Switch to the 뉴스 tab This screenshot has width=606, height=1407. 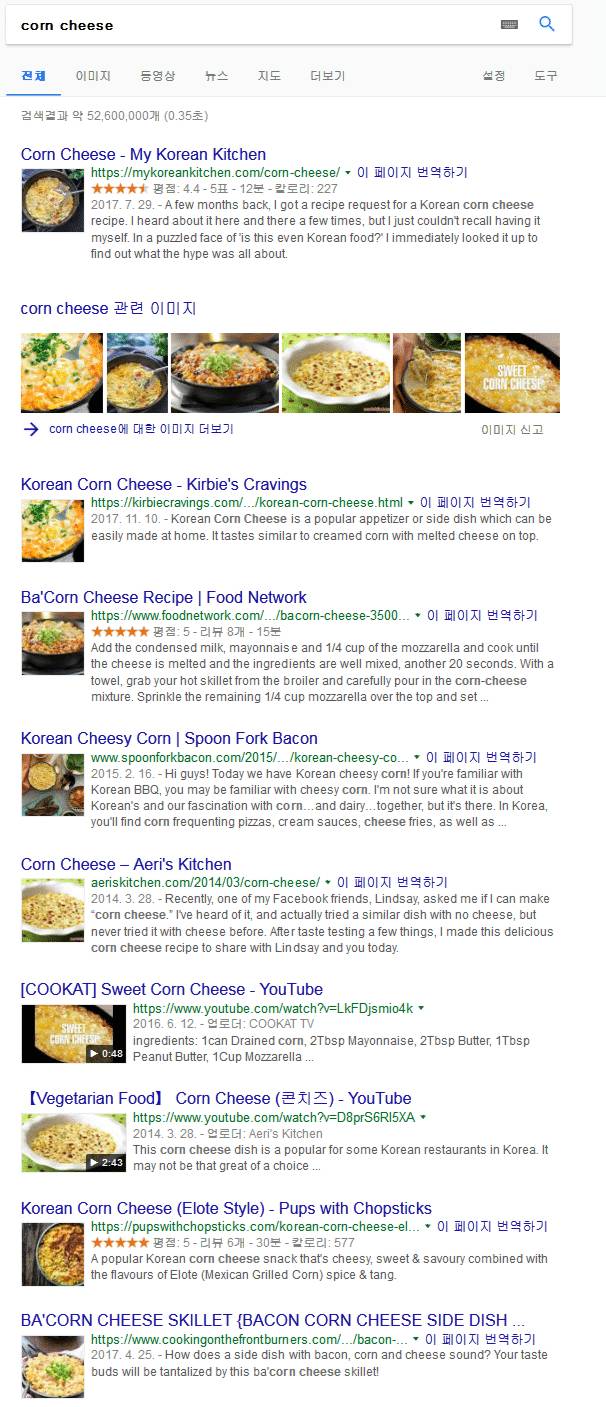[216, 76]
